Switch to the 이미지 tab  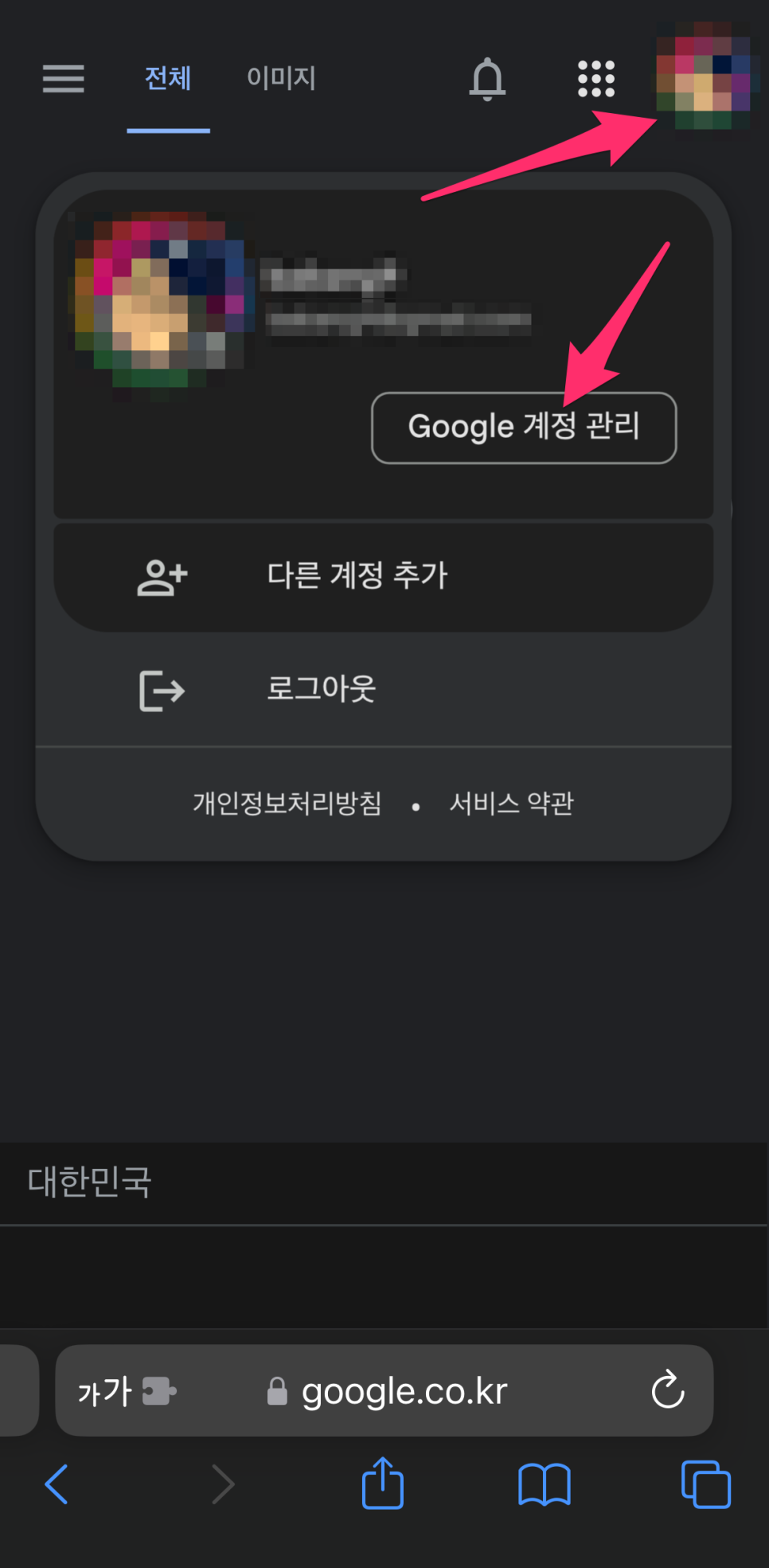[x=281, y=78]
